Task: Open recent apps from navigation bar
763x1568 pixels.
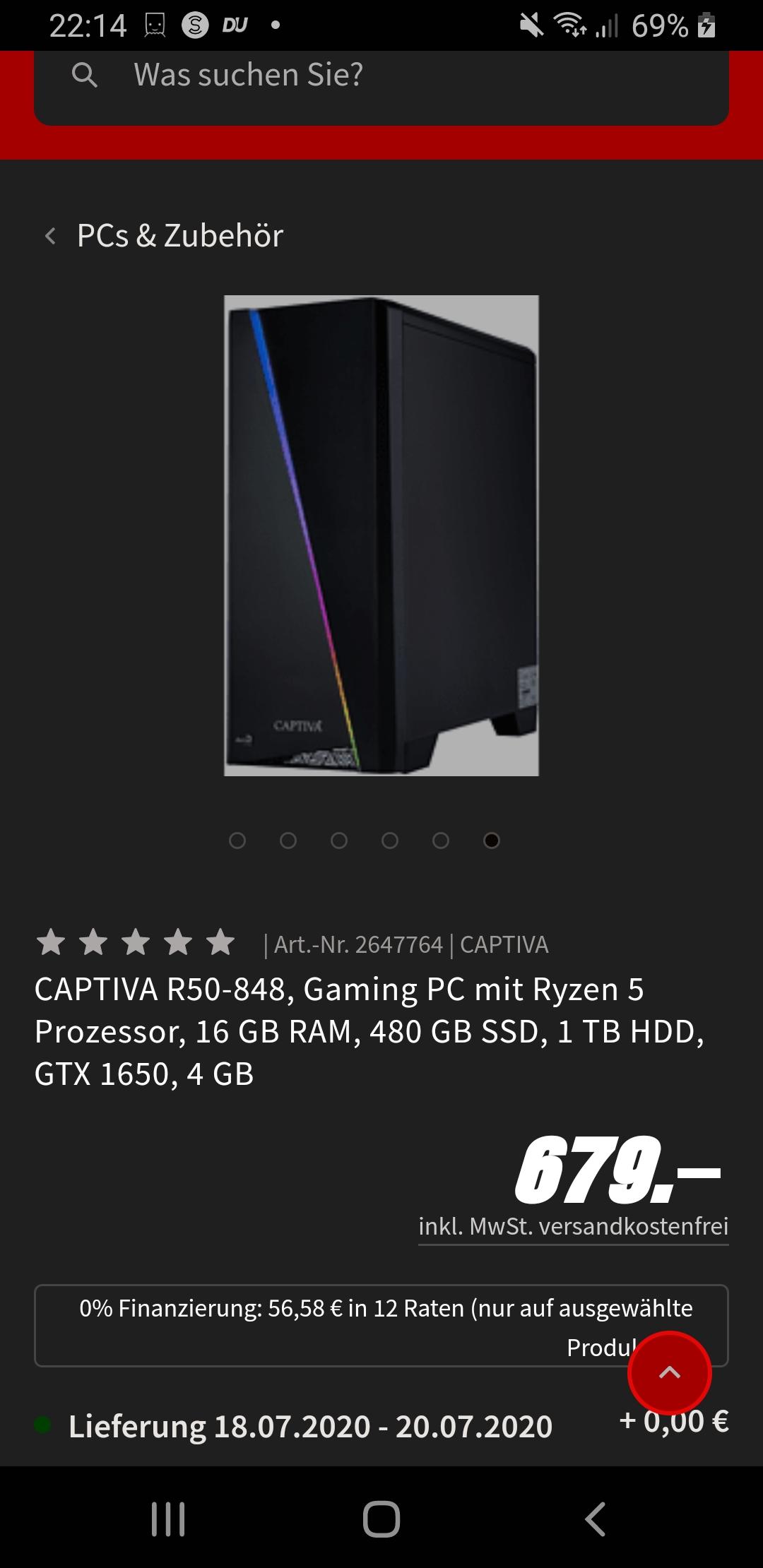Action: point(168,1519)
